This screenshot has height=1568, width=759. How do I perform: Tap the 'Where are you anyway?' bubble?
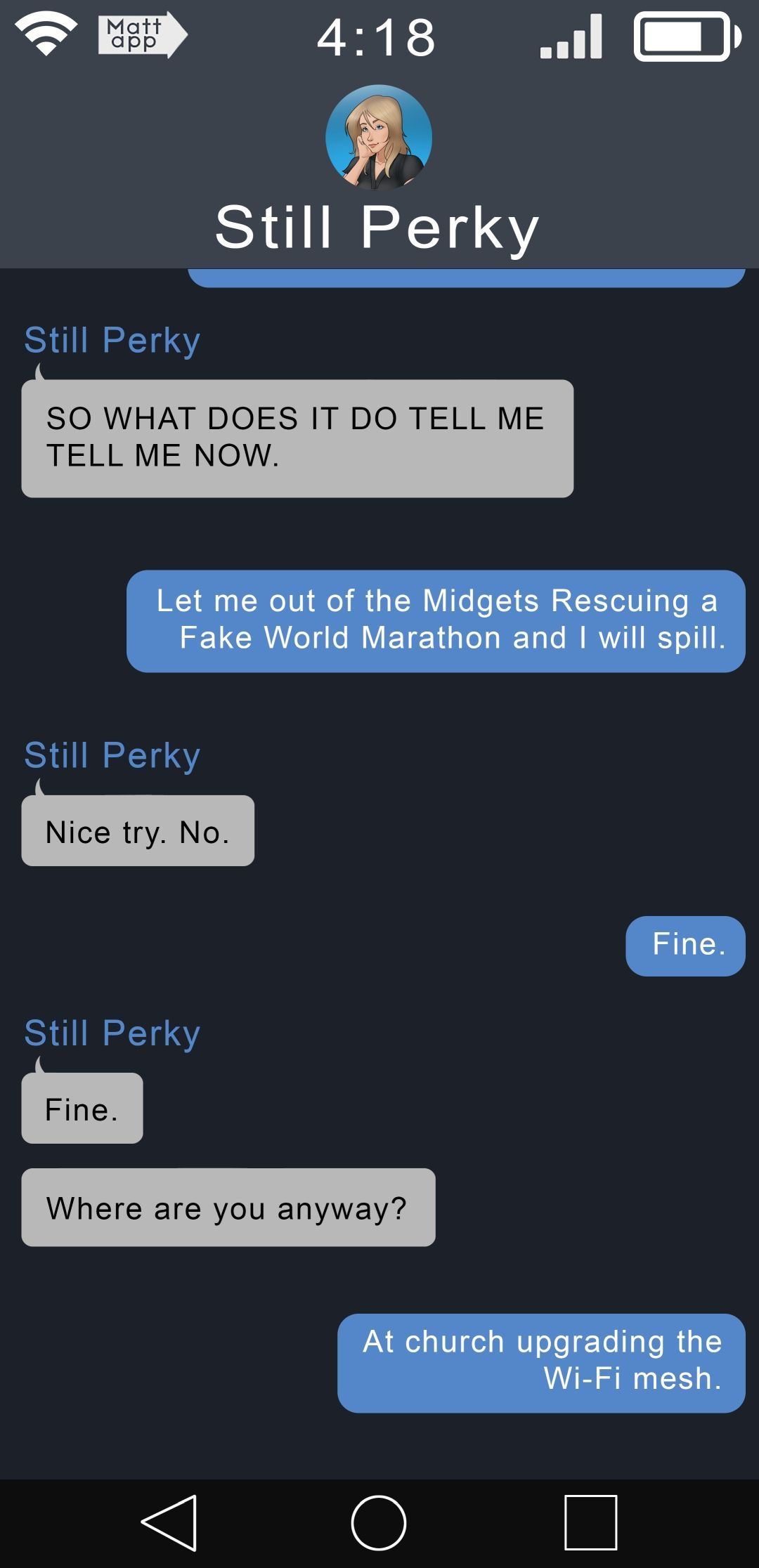(x=226, y=1208)
